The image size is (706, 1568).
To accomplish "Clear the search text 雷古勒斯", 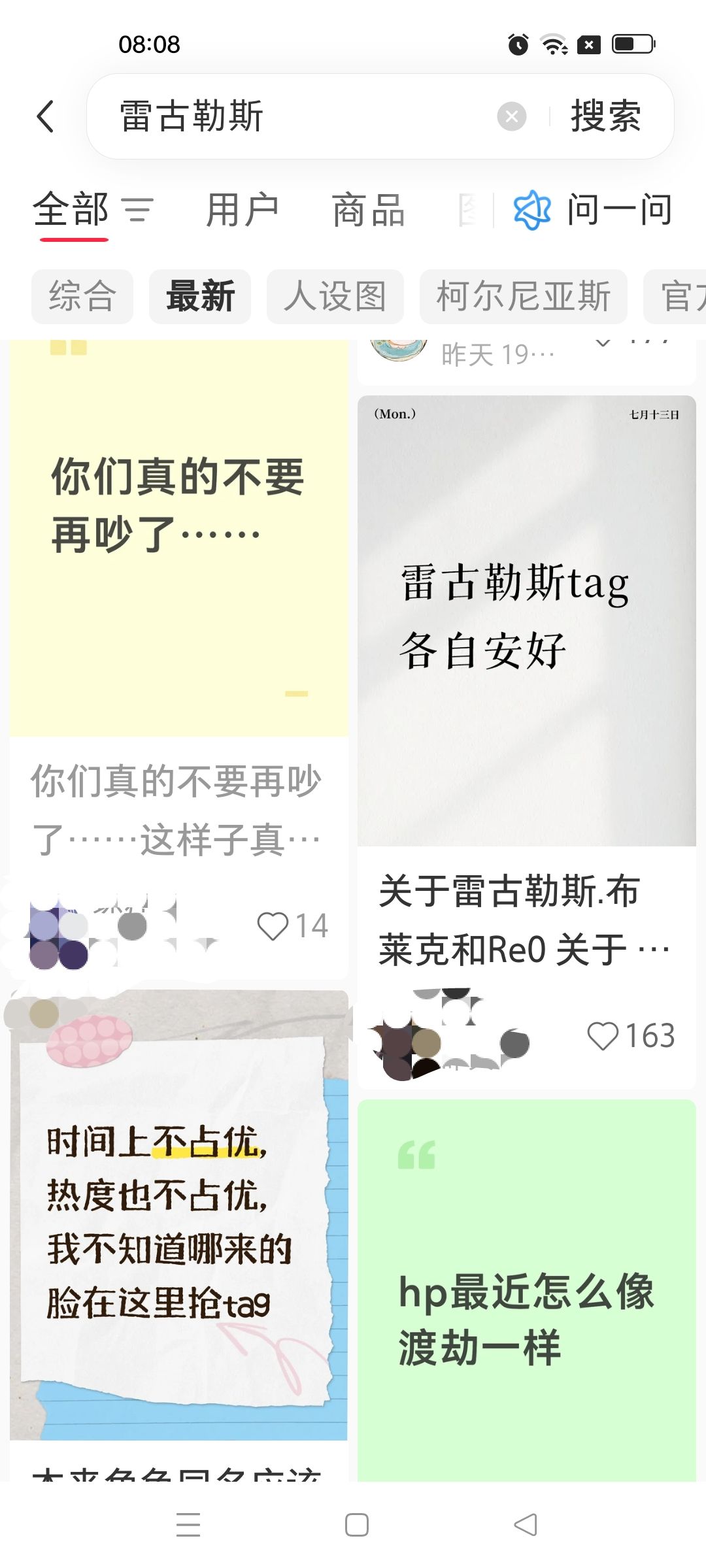I will point(511,117).
